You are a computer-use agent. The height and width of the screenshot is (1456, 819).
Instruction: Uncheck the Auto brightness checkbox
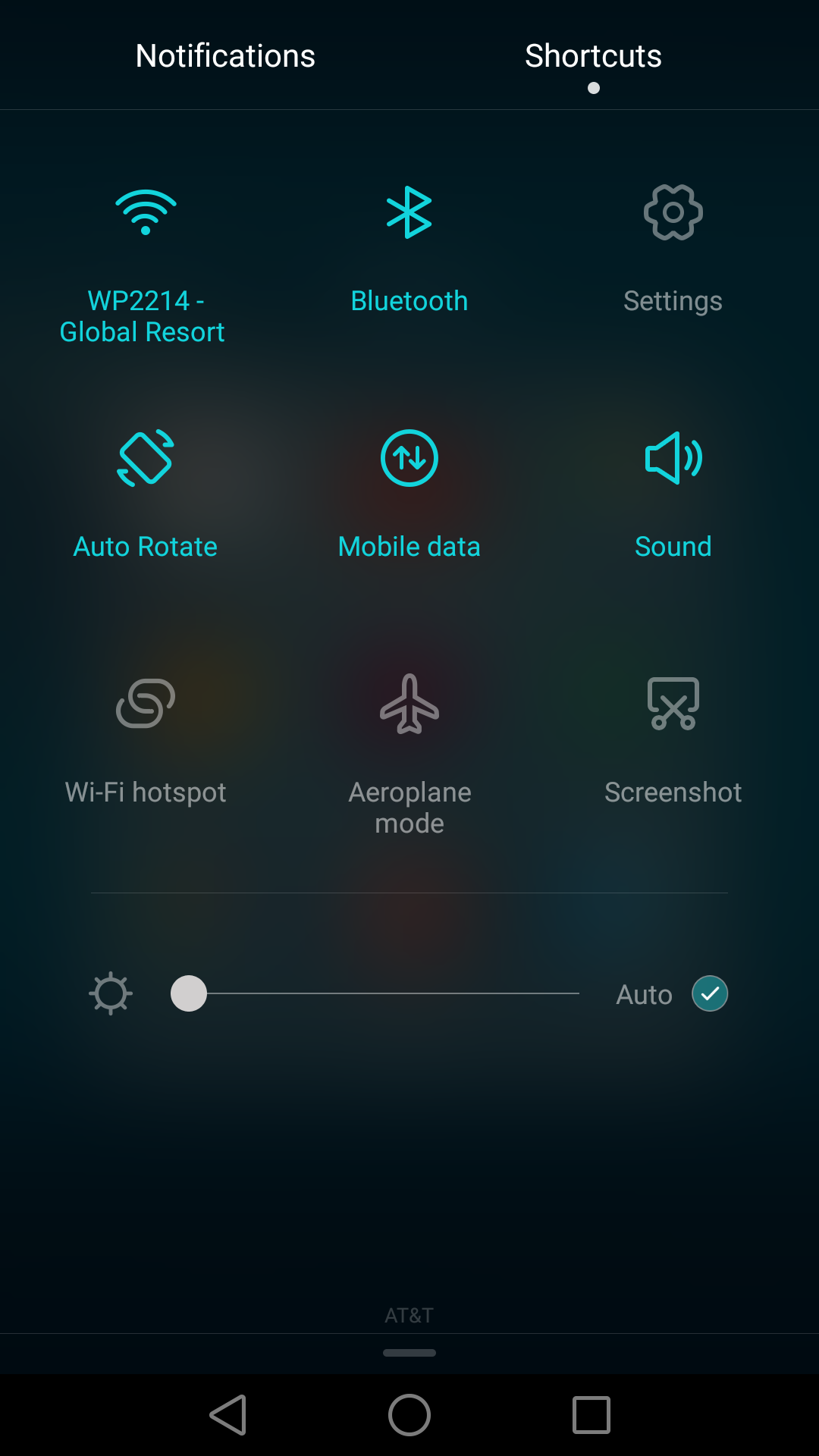coord(710,993)
